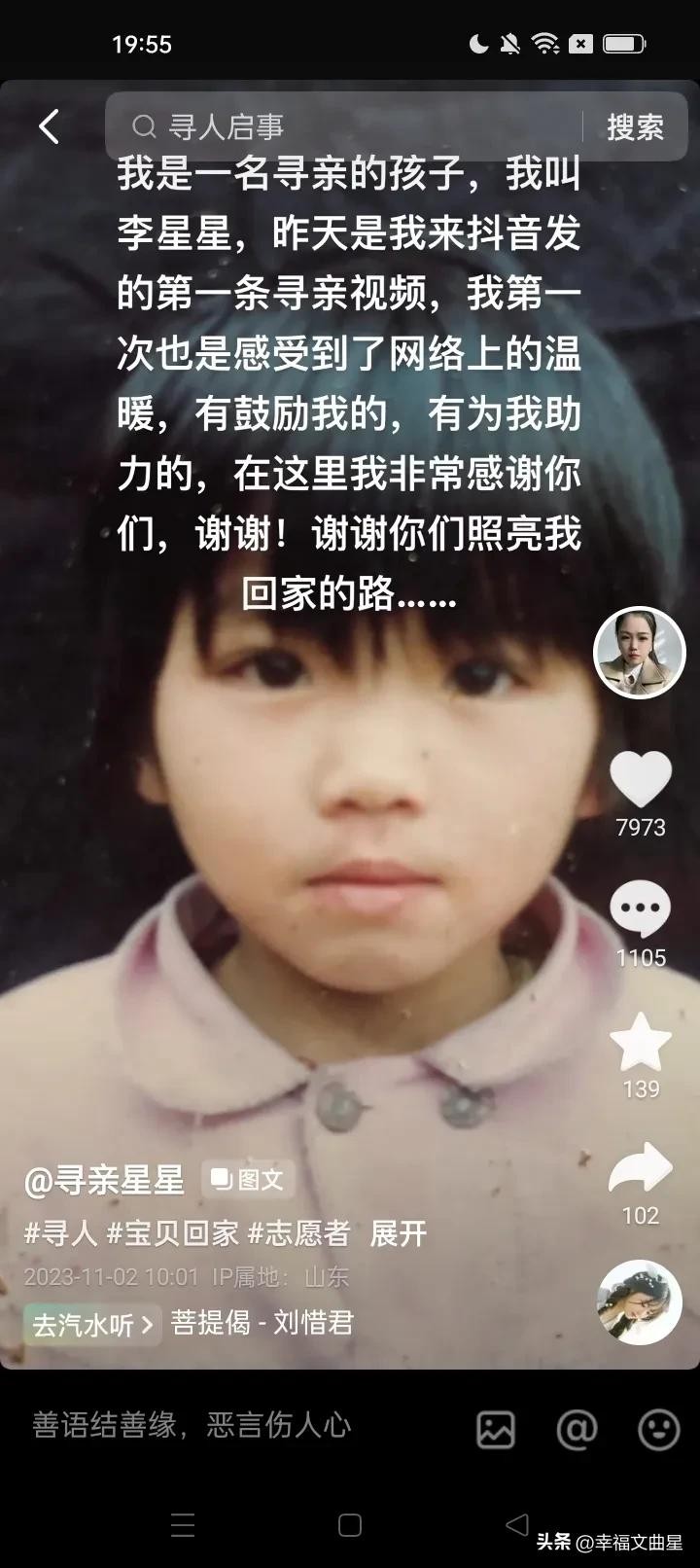
Task: Attach an image to your comment
Action: pyautogui.click(x=495, y=1429)
